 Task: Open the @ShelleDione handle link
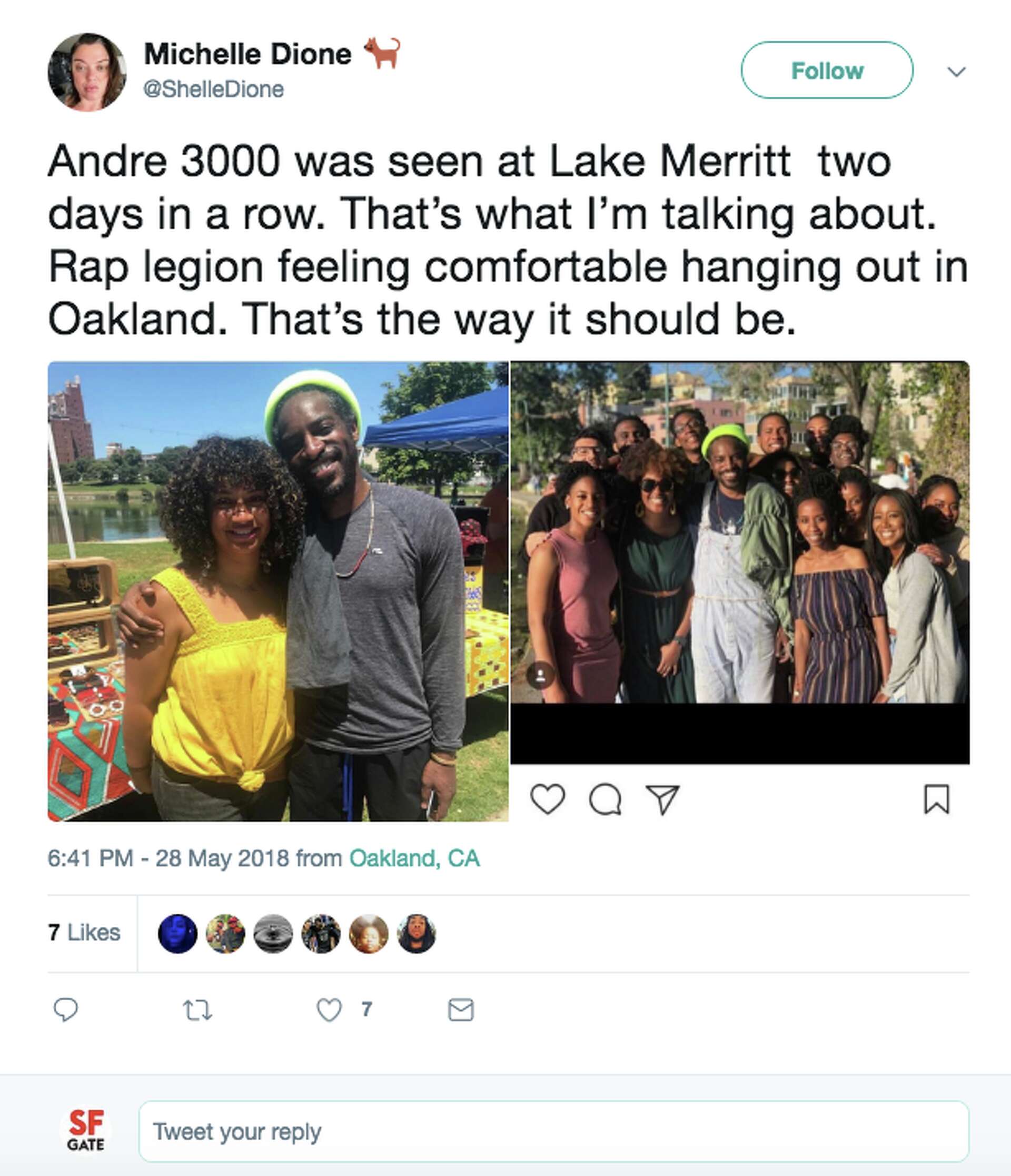tap(213, 89)
